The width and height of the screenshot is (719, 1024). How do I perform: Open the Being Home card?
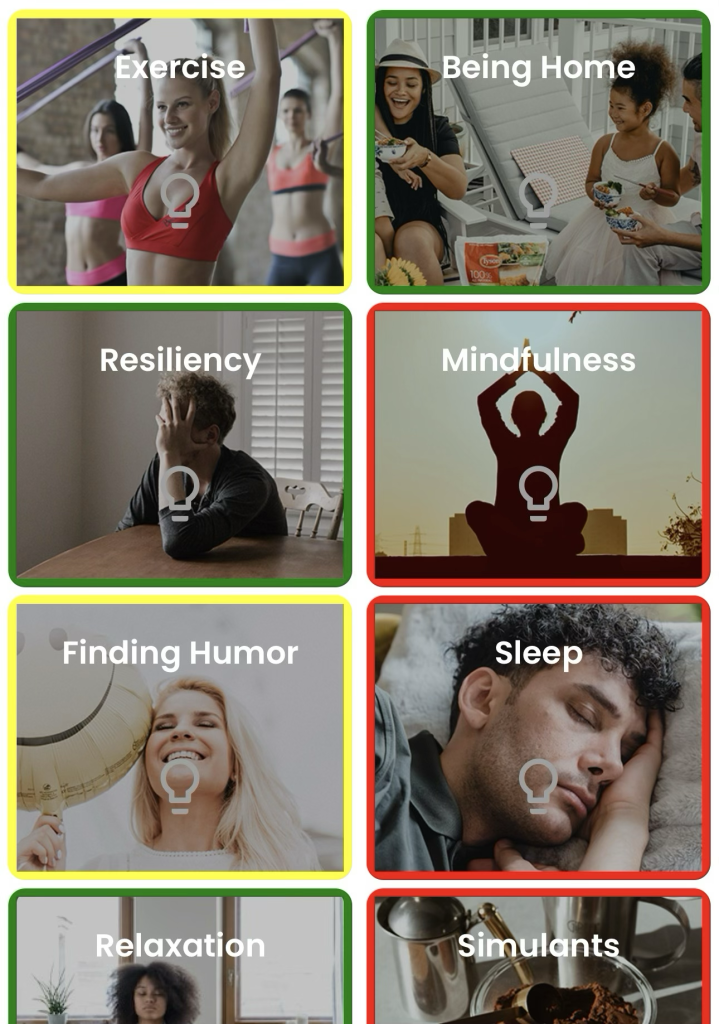click(x=538, y=152)
